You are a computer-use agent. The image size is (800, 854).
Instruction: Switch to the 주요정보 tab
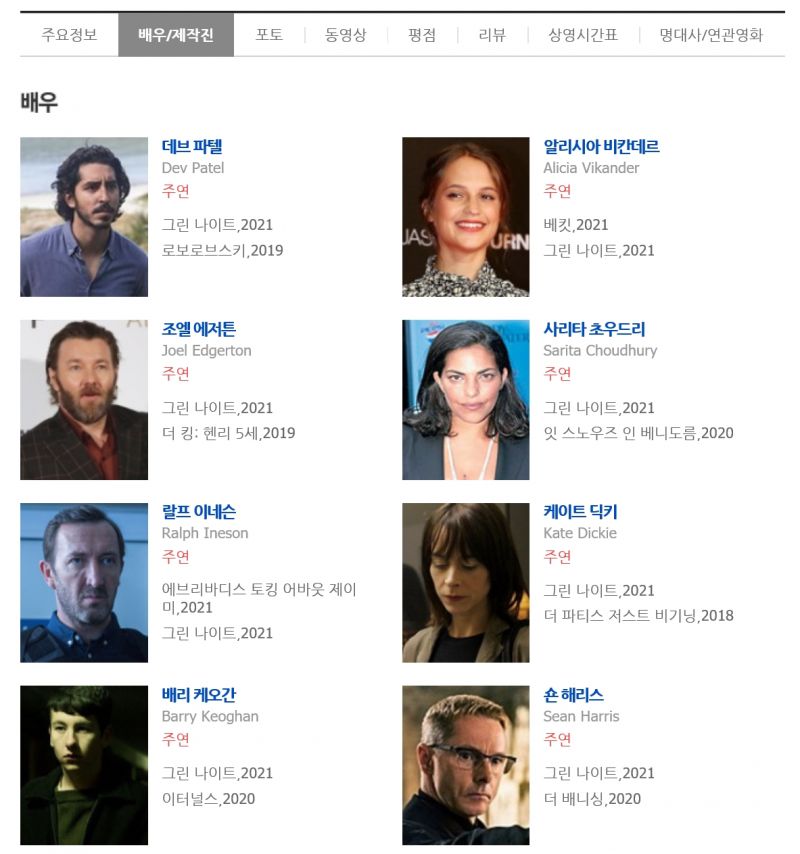pos(69,35)
